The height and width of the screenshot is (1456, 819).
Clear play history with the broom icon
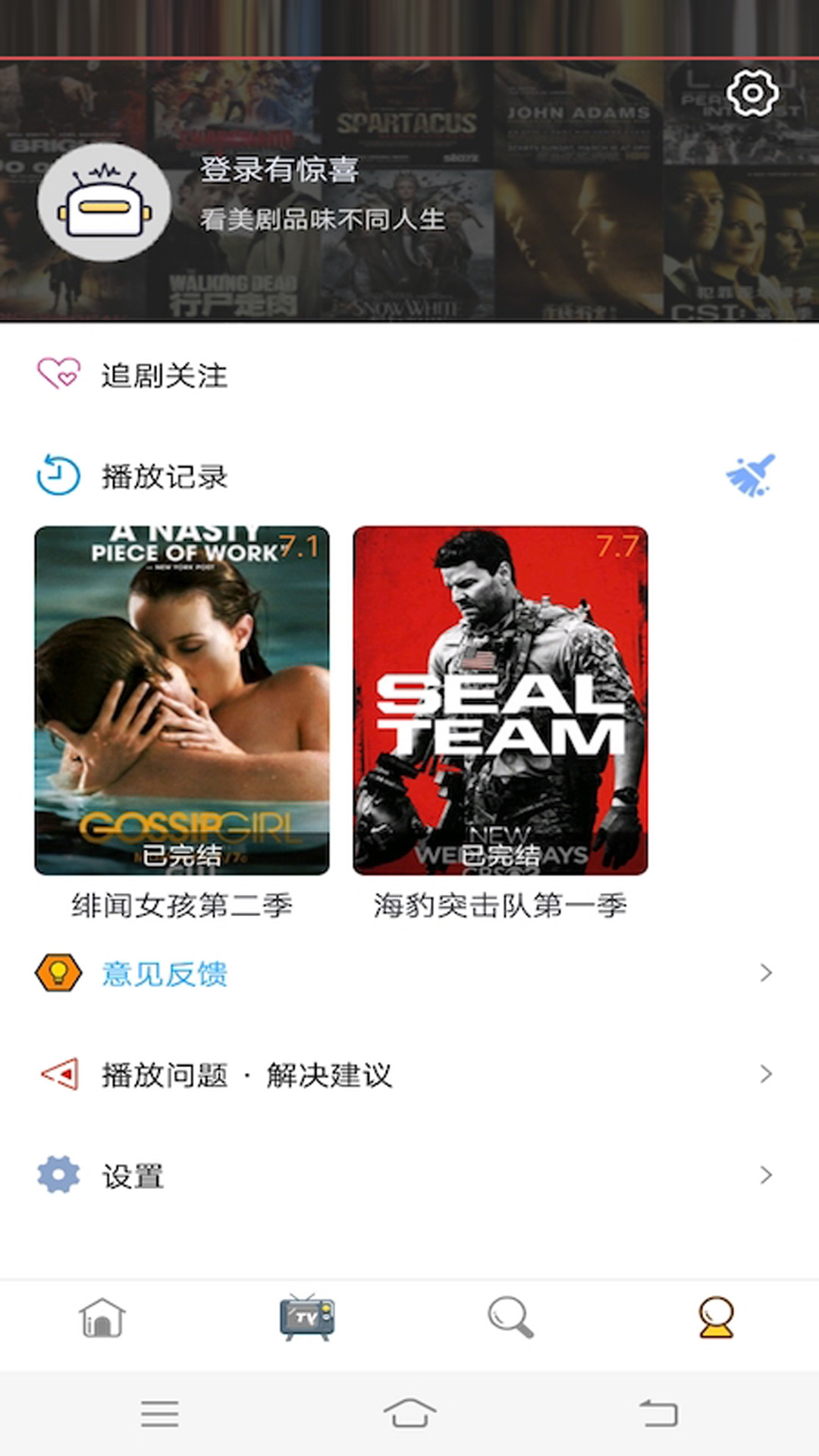(x=750, y=475)
